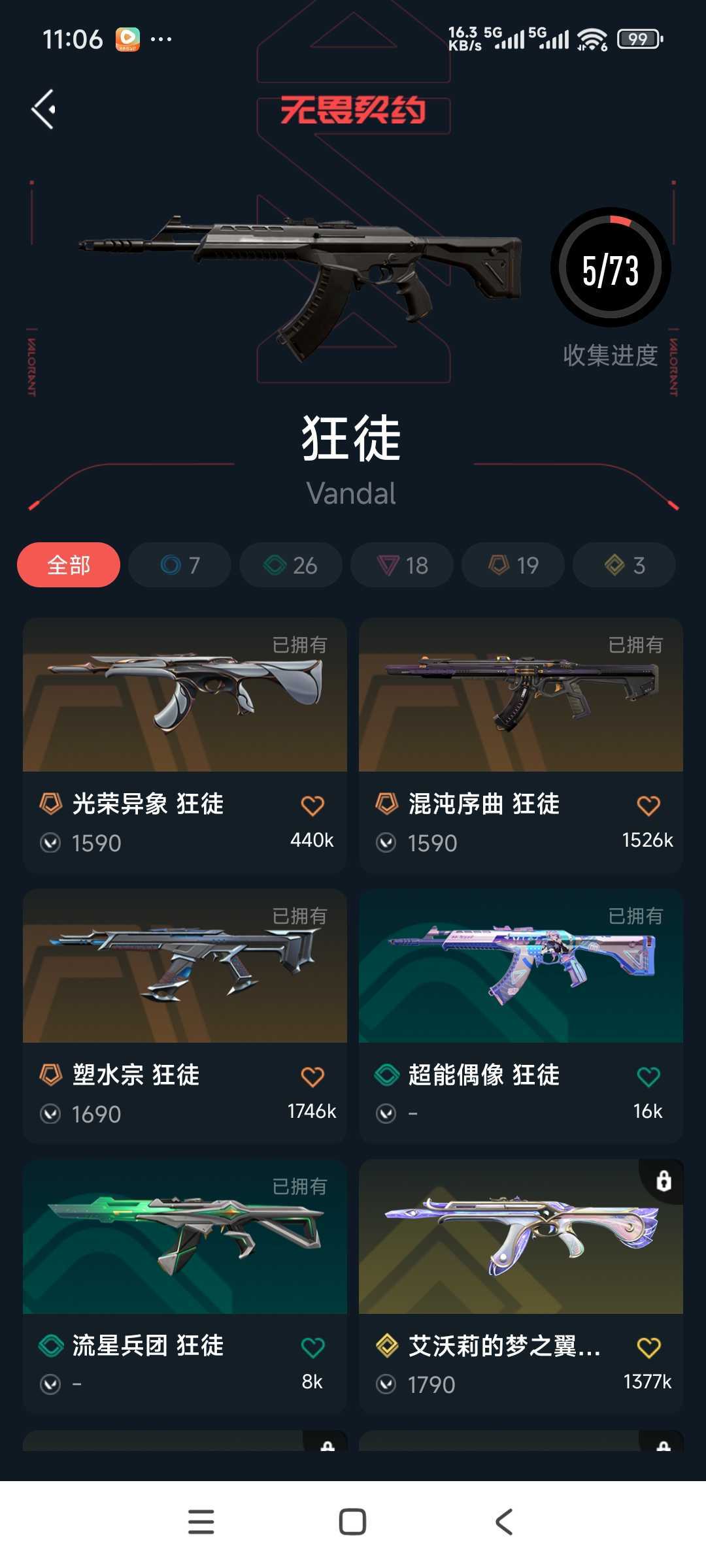Like the 塑水宗 狂徒 skin
This screenshot has height=1568, width=706.
[x=312, y=1077]
